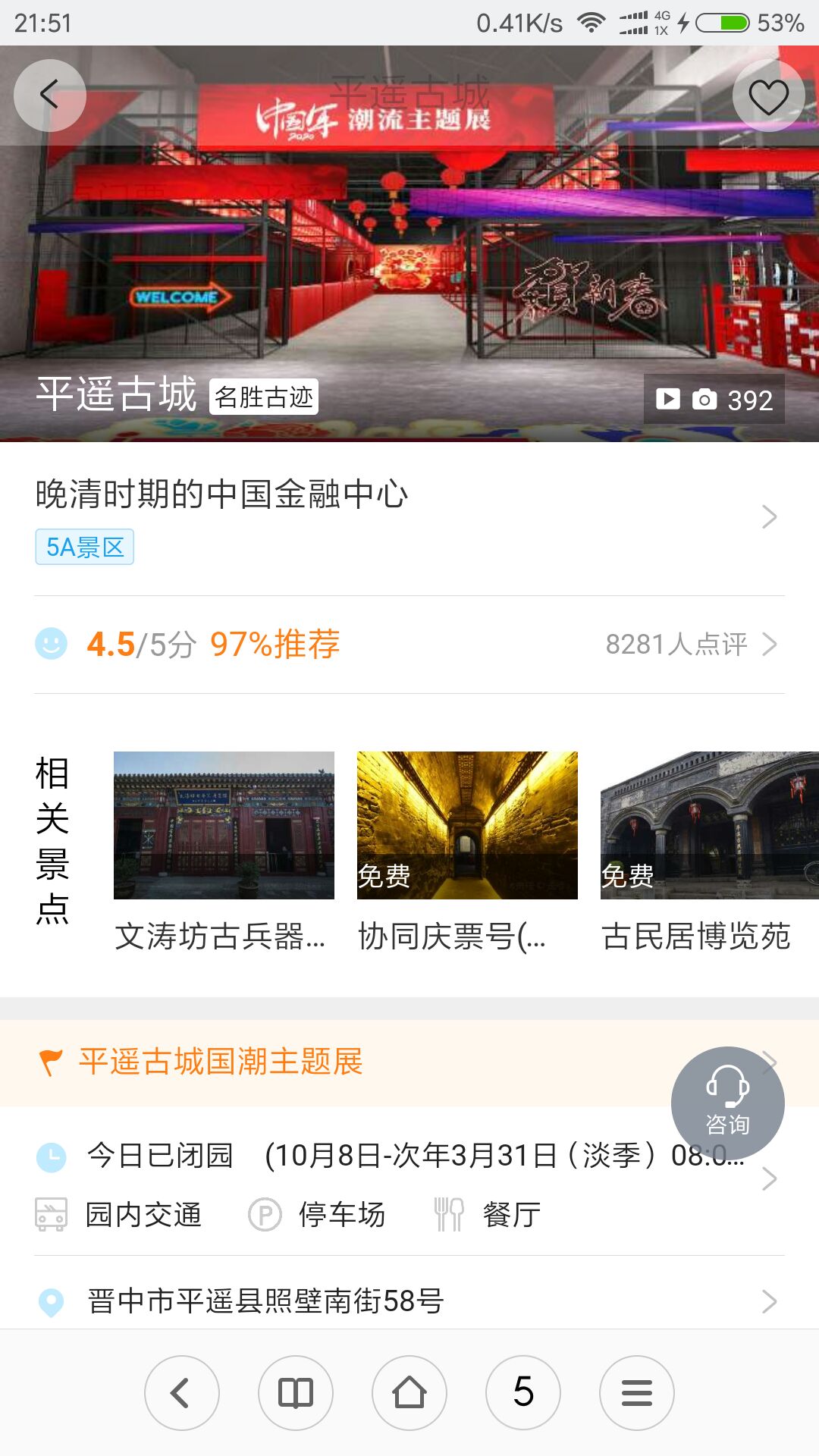
Task: Show the 5 open browser tabs
Action: (x=522, y=1393)
